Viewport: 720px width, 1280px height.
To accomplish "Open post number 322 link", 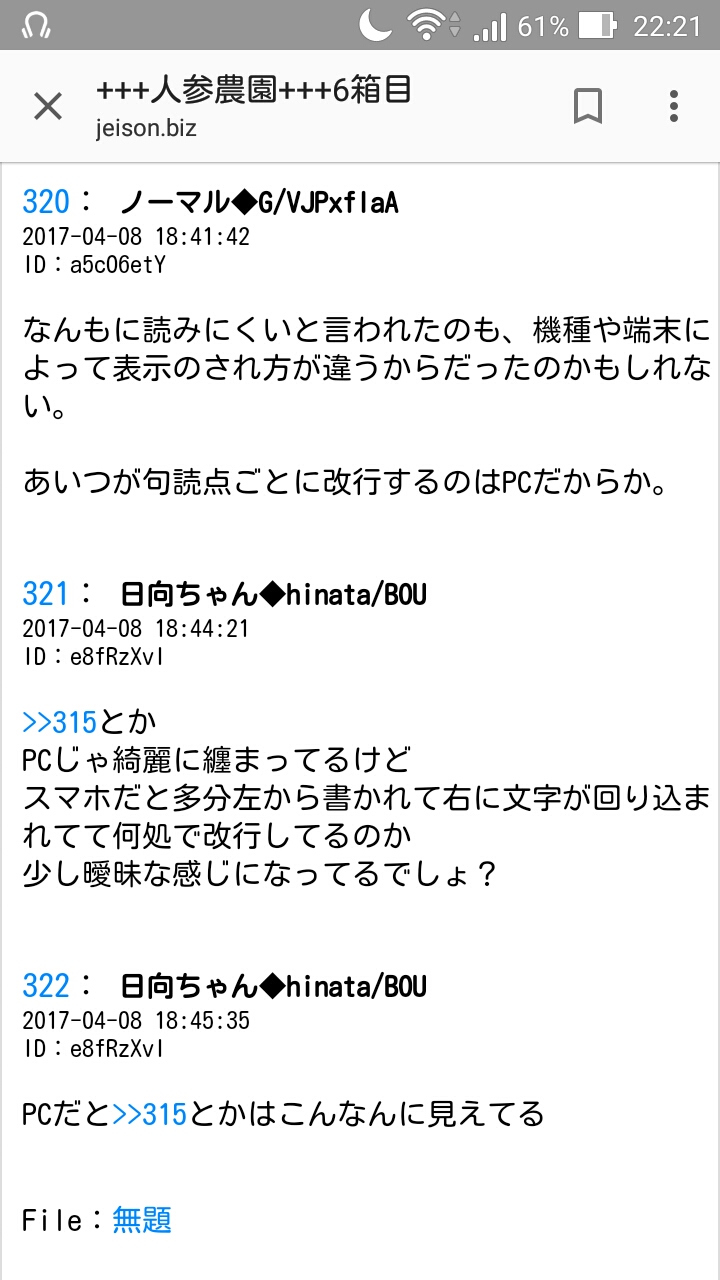I will [46, 987].
